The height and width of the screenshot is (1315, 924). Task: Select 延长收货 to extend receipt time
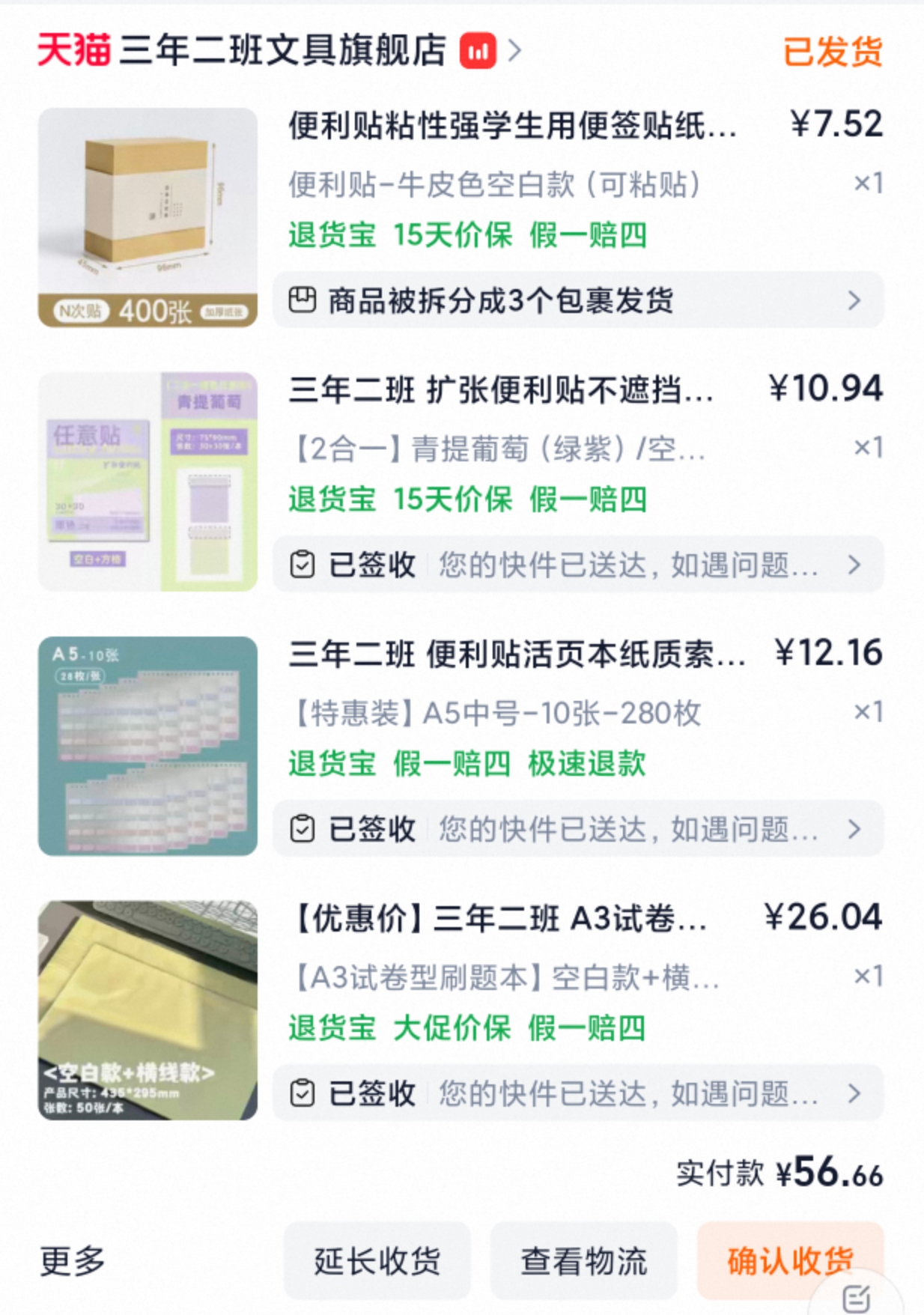pyautogui.click(x=377, y=1261)
